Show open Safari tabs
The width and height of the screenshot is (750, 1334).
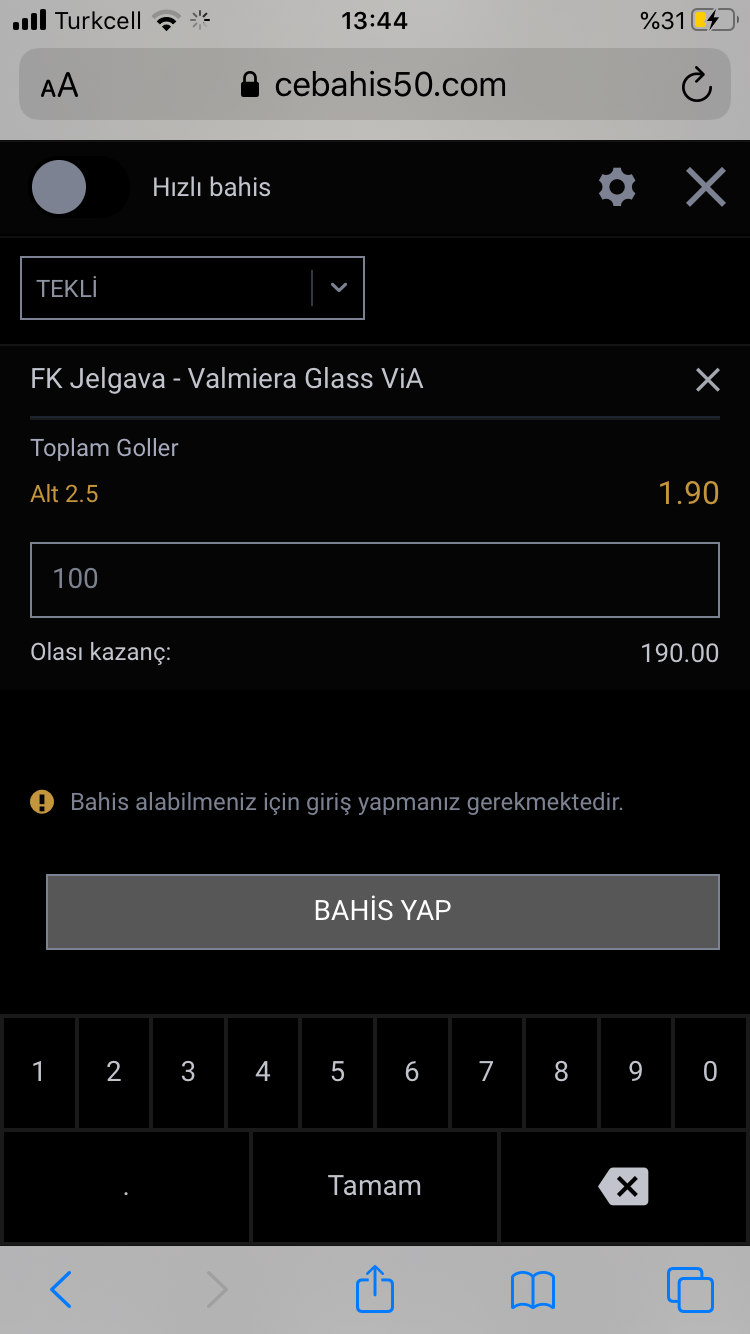pos(690,1290)
